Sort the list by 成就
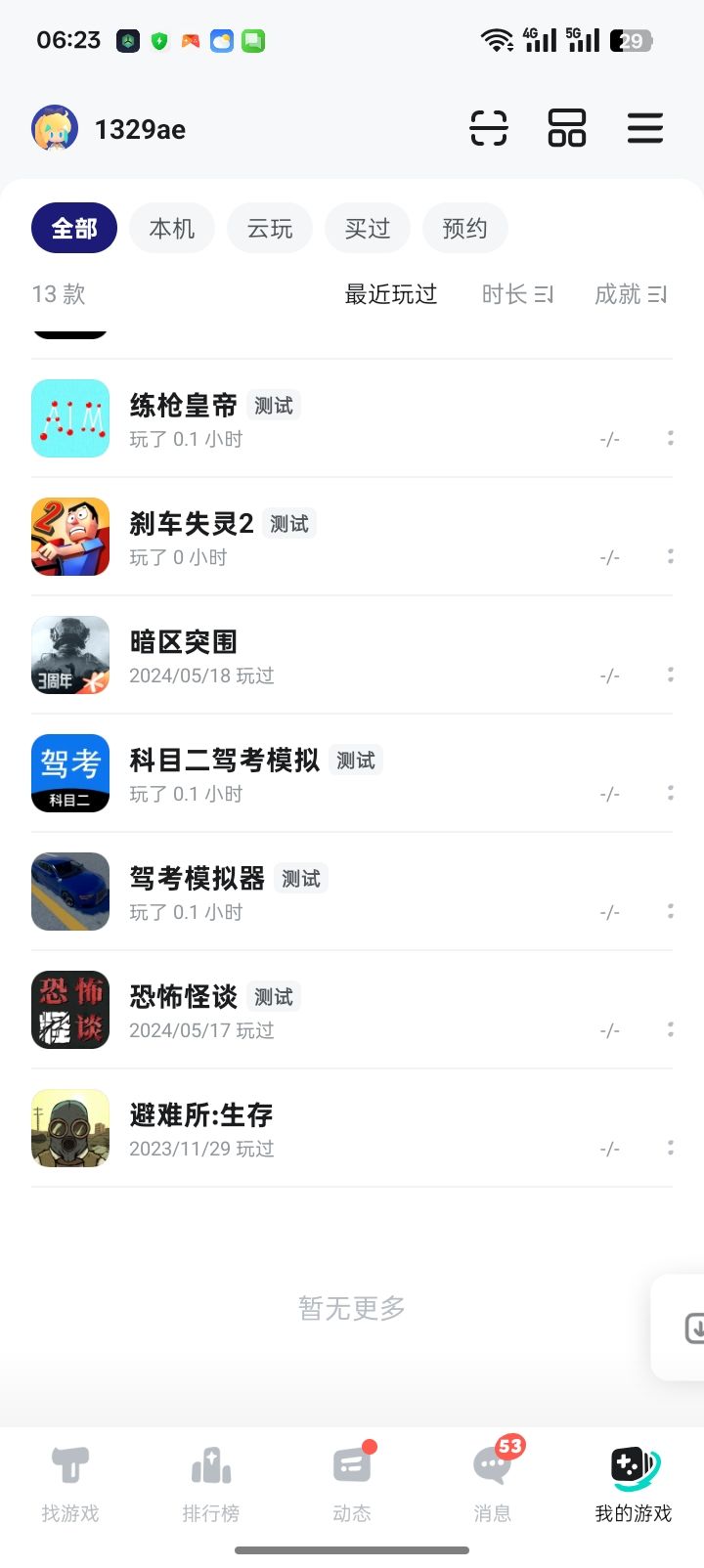704x1568 pixels. pyautogui.click(x=631, y=294)
